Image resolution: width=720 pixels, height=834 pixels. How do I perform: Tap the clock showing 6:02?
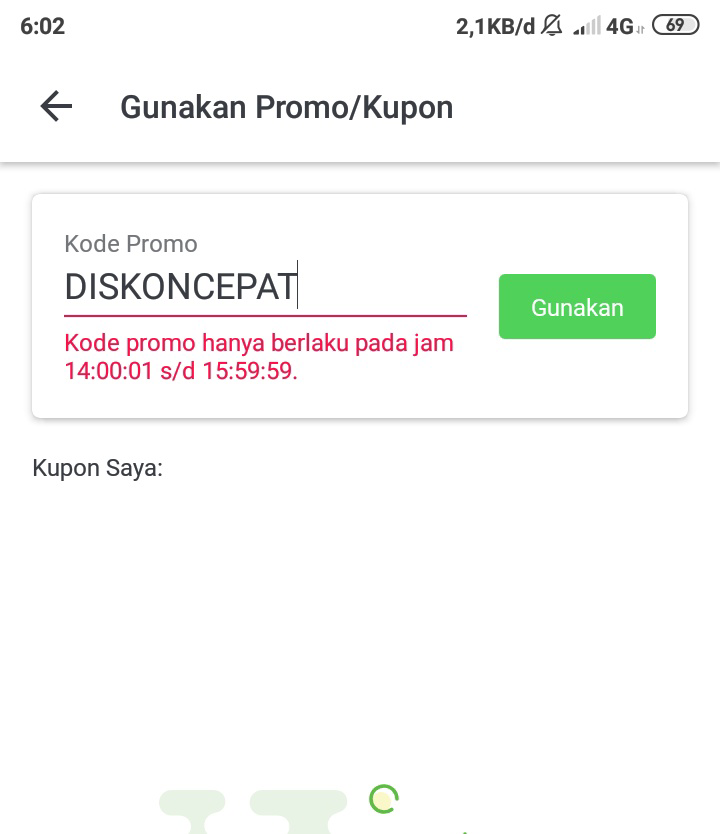click(x=42, y=27)
